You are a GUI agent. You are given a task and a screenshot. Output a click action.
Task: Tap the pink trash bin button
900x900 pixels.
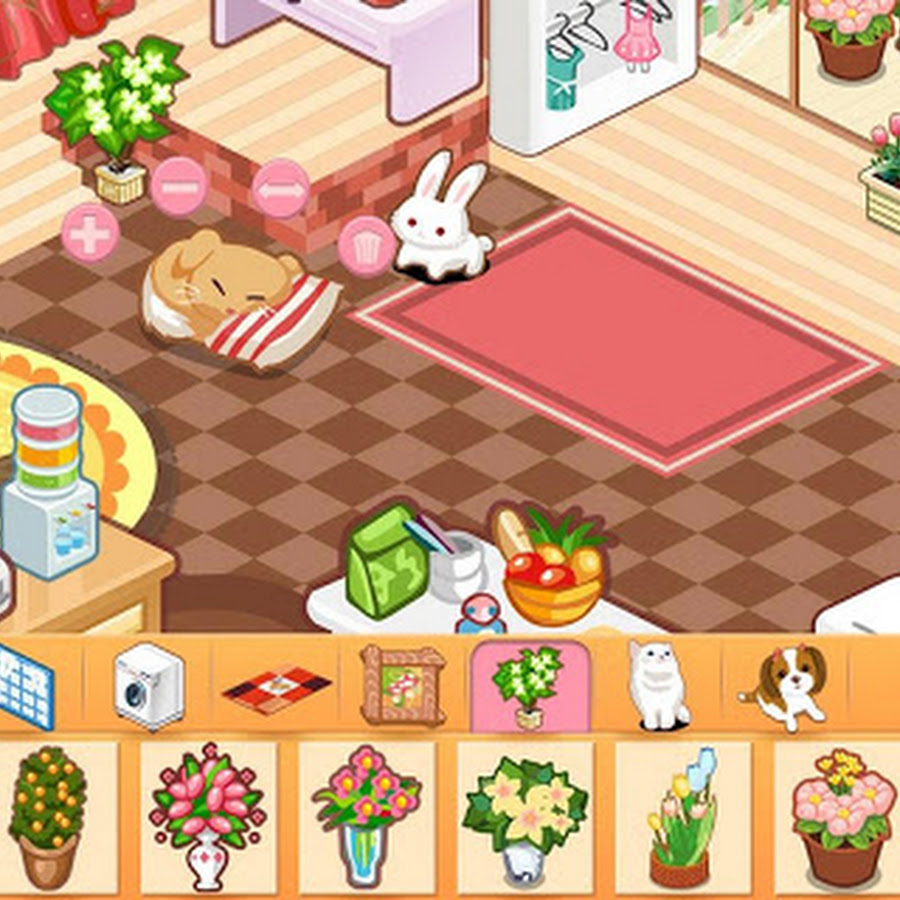click(366, 245)
